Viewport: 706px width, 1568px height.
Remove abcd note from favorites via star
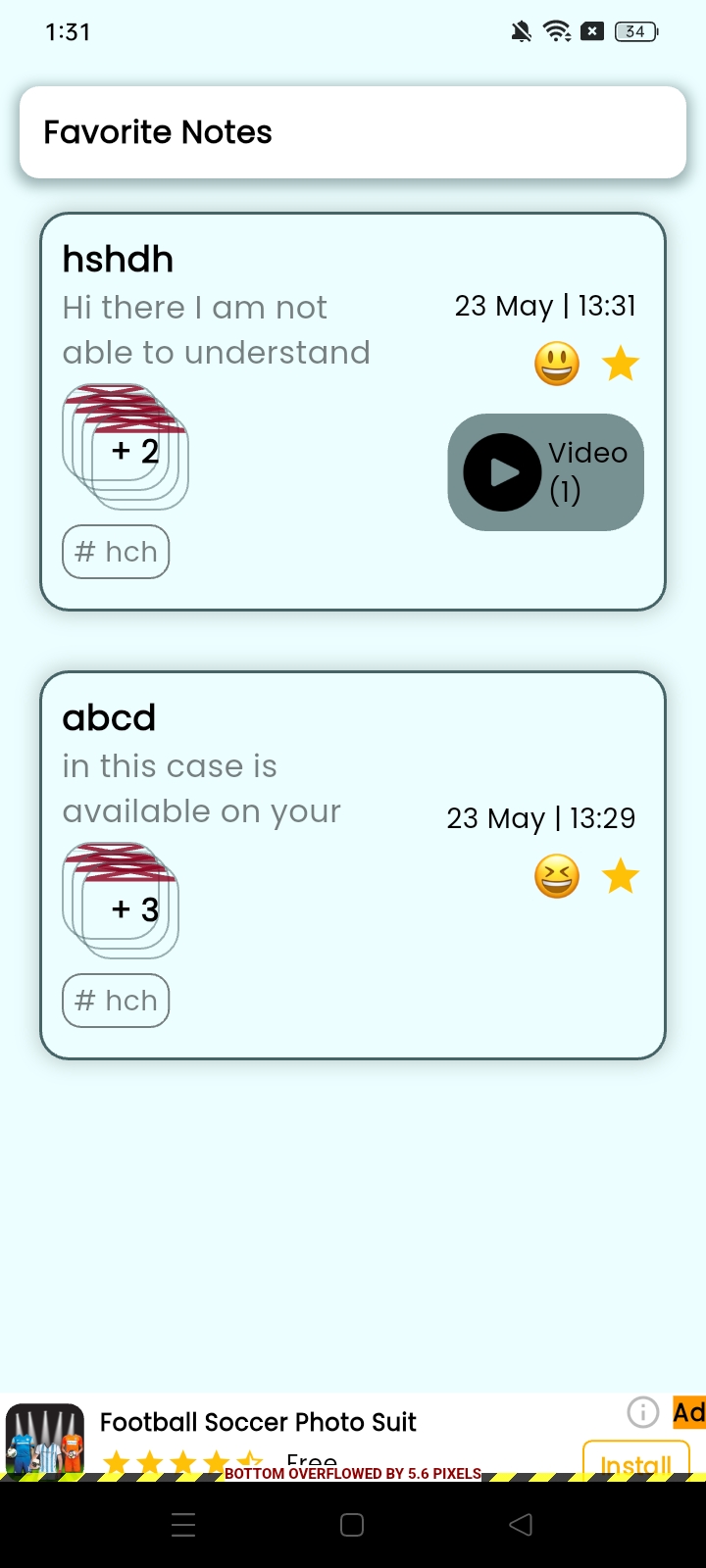[621, 876]
